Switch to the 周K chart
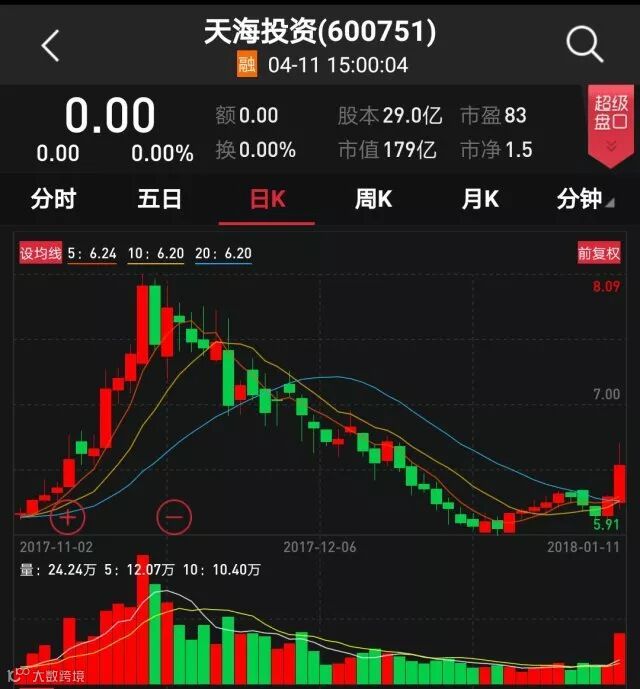The height and width of the screenshot is (689, 640). pos(373,199)
